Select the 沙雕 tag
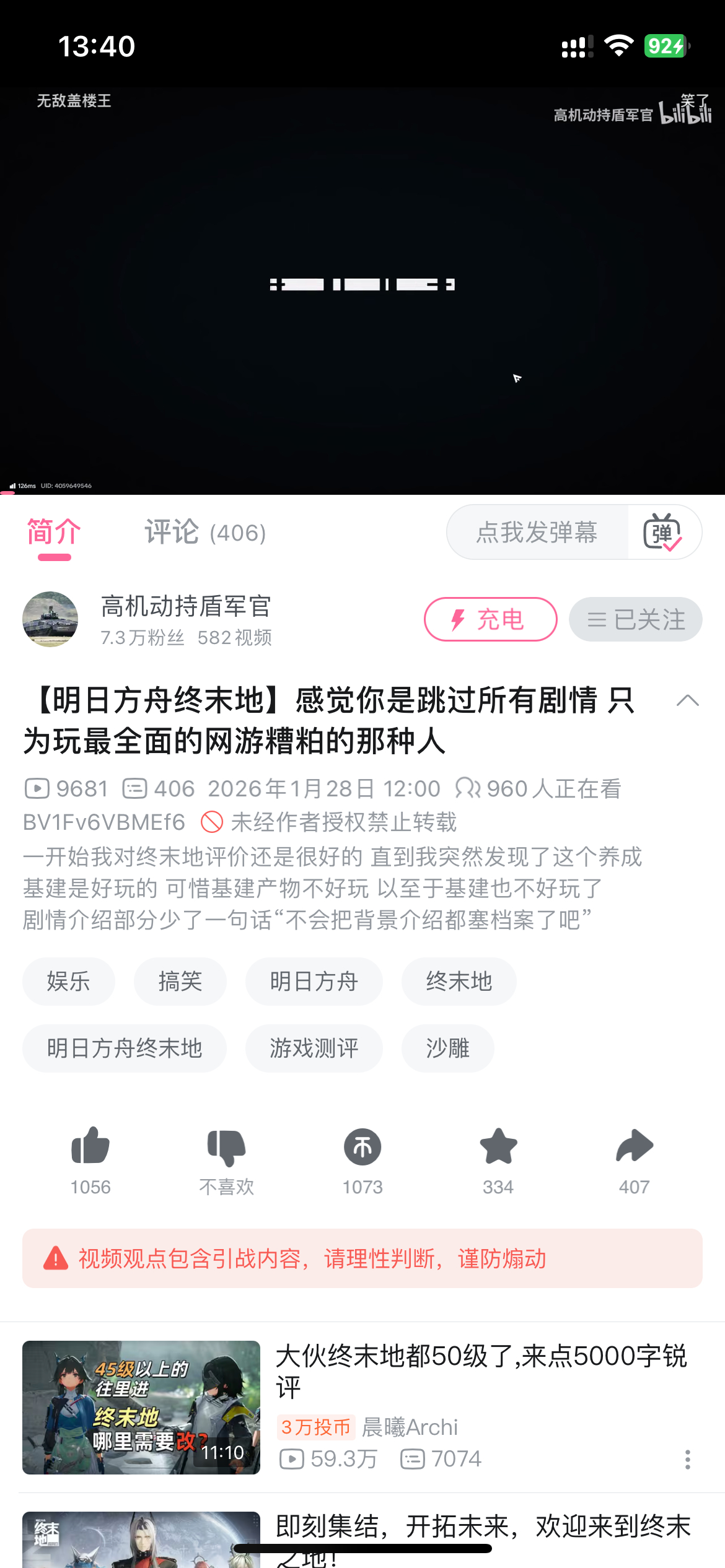Image resolution: width=725 pixels, height=1568 pixels. click(x=447, y=1048)
